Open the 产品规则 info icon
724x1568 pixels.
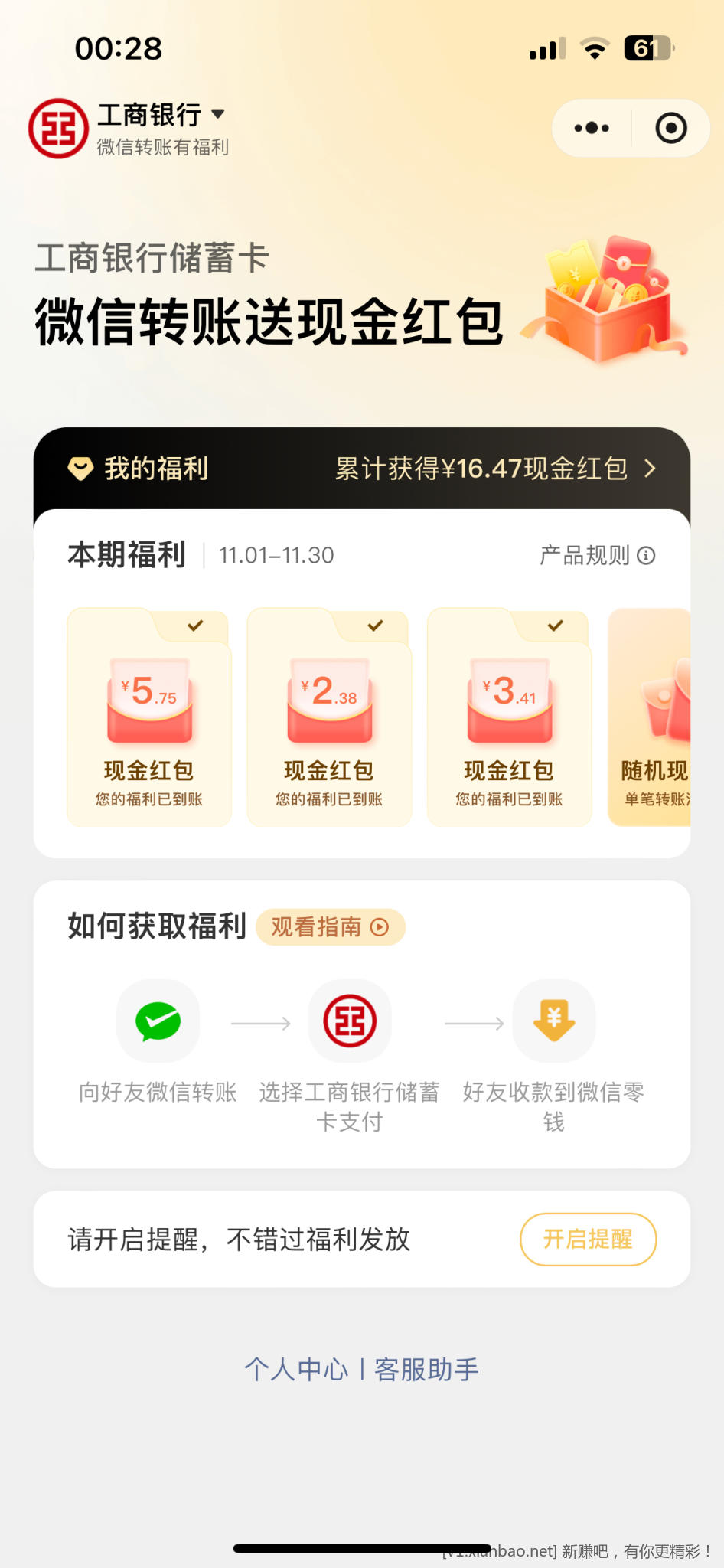(x=647, y=556)
